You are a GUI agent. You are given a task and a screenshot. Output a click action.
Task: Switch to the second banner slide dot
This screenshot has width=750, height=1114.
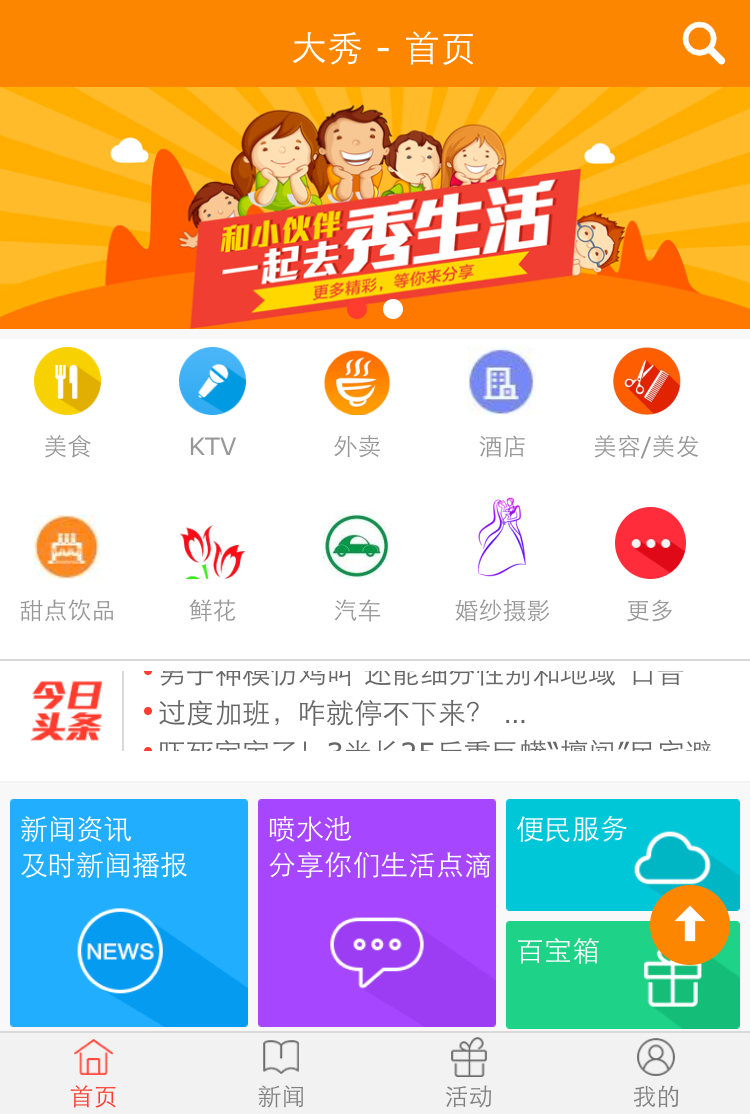tap(393, 309)
